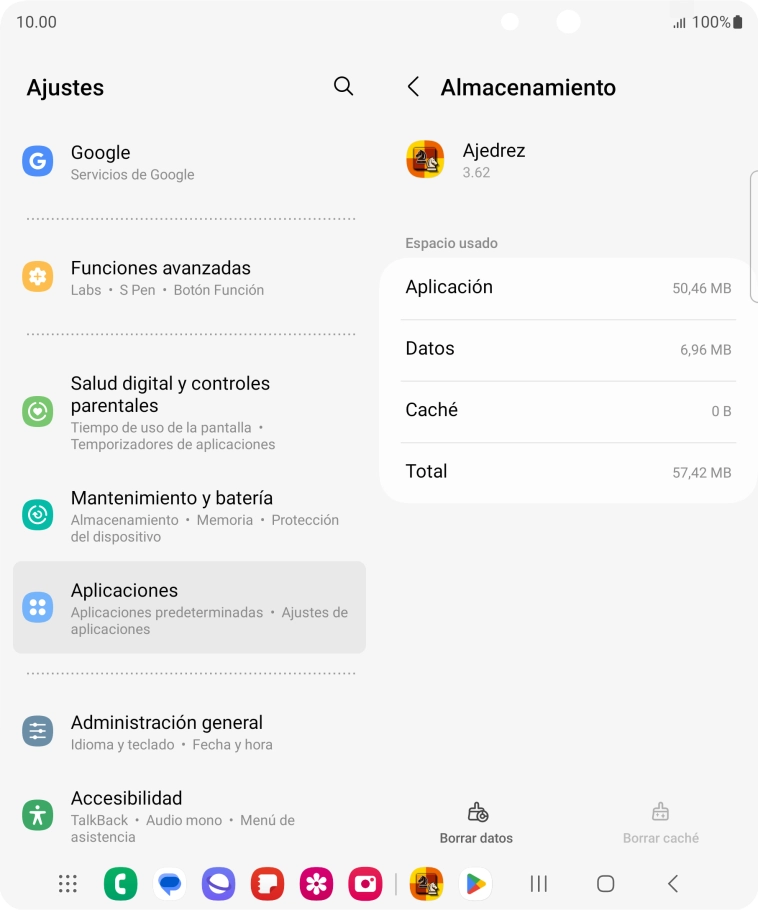Screen dimensions: 758x910
Task: Open the Ajedrez app icon
Action: pos(424,160)
